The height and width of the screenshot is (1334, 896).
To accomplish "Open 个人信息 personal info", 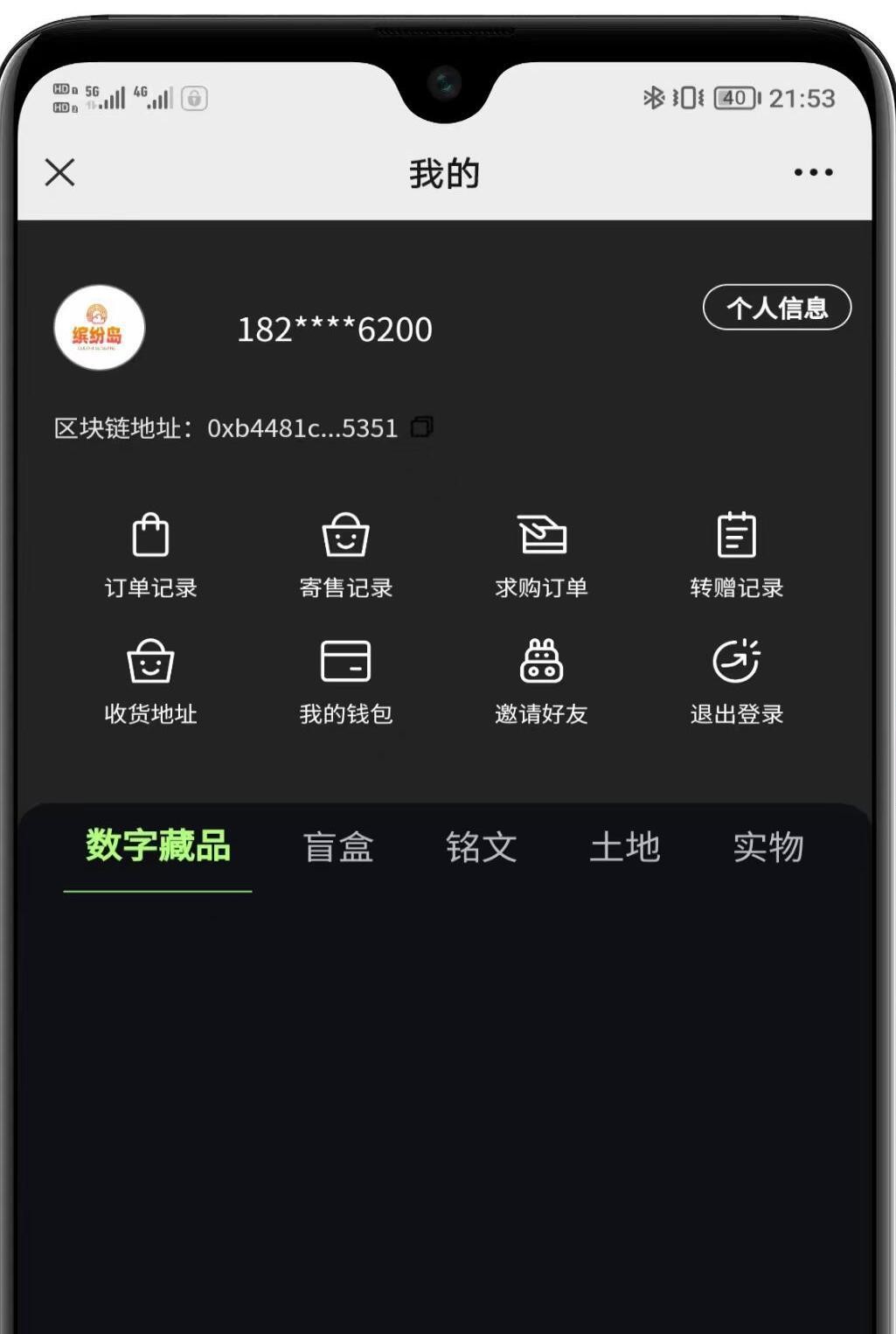I will [776, 308].
